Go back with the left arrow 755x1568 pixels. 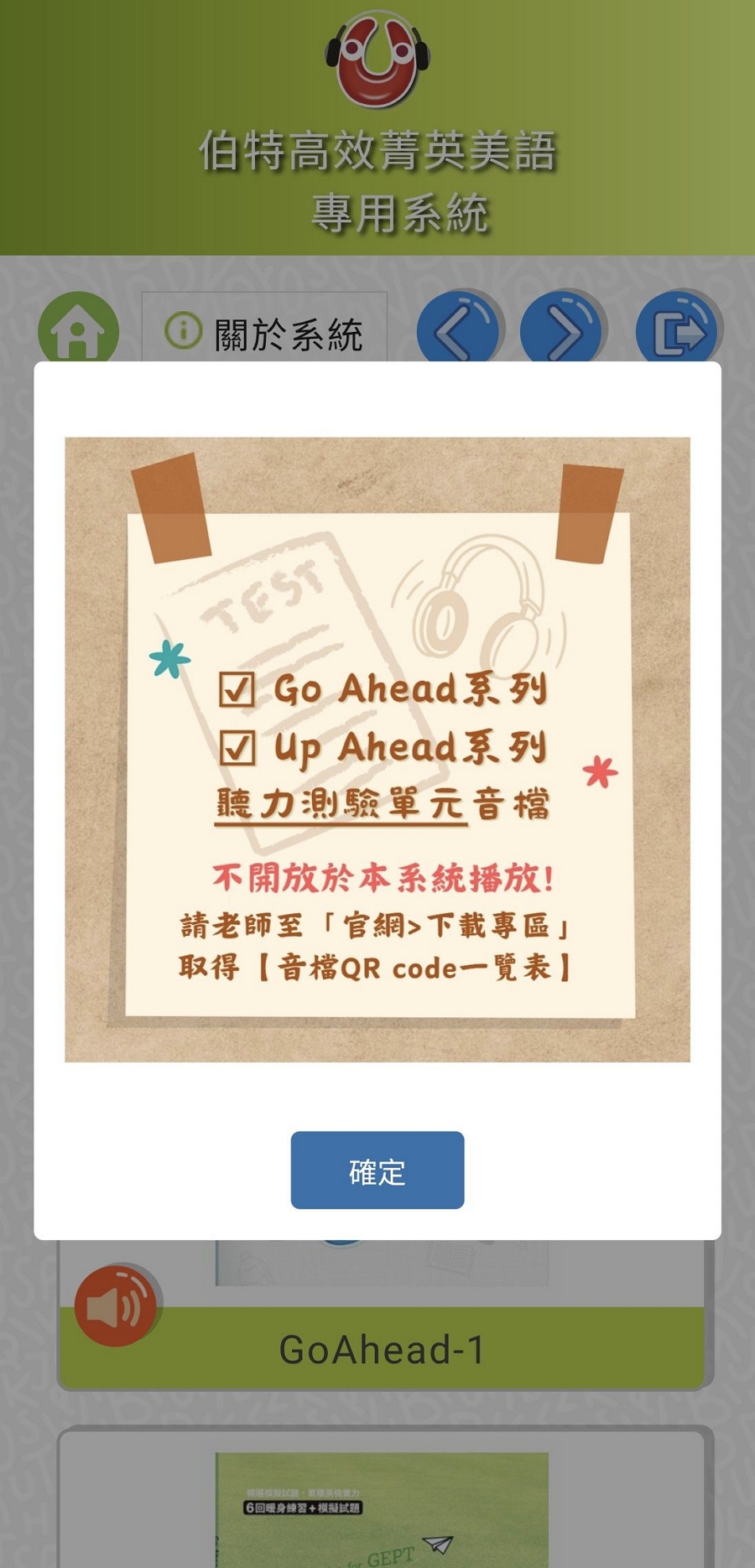pyautogui.click(x=457, y=330)
